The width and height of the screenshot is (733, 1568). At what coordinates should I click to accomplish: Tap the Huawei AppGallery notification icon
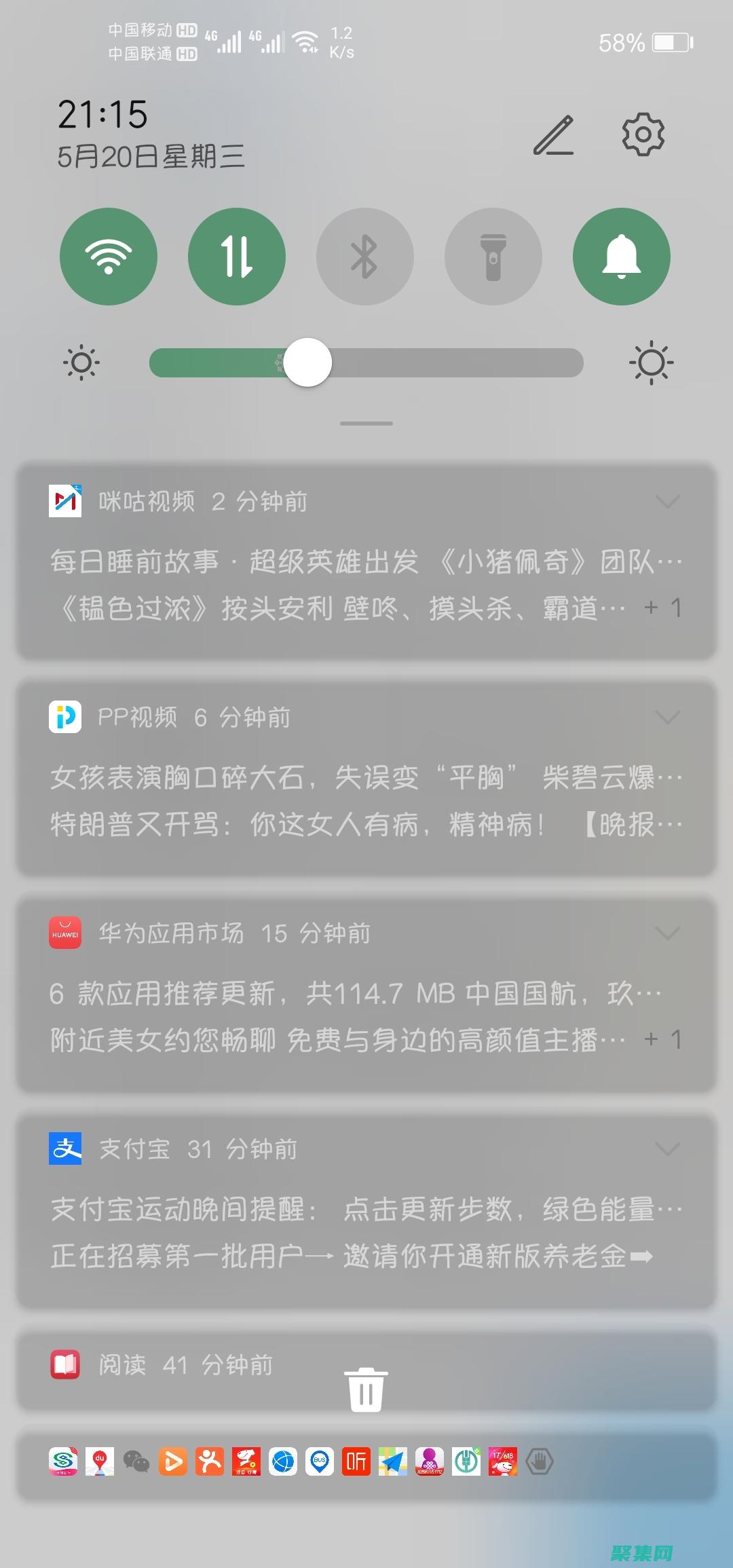pyautogui.click(x=66, y=933)
